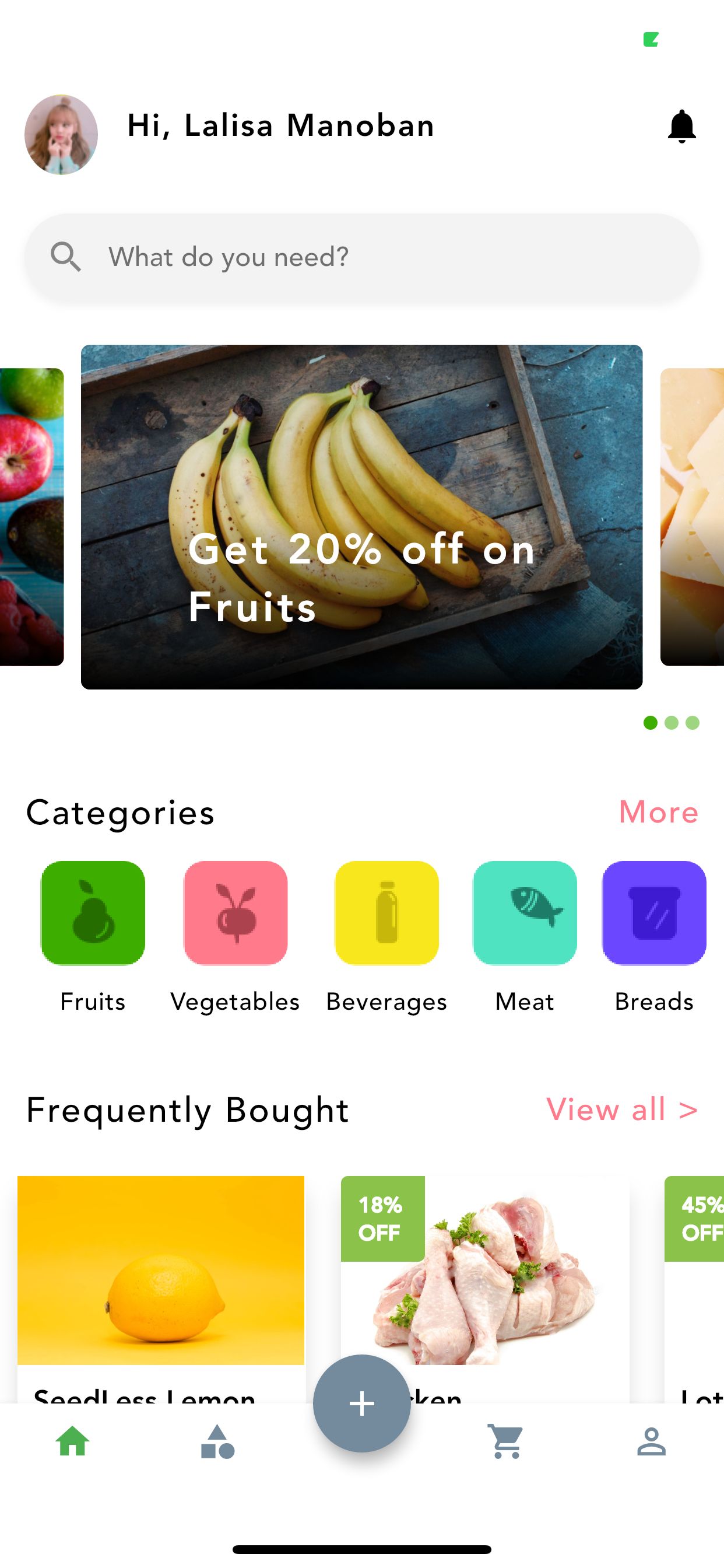Screen dimensions: 724x1568
Task: Switch to the Home tab
Action: [x=72, y=1442]
